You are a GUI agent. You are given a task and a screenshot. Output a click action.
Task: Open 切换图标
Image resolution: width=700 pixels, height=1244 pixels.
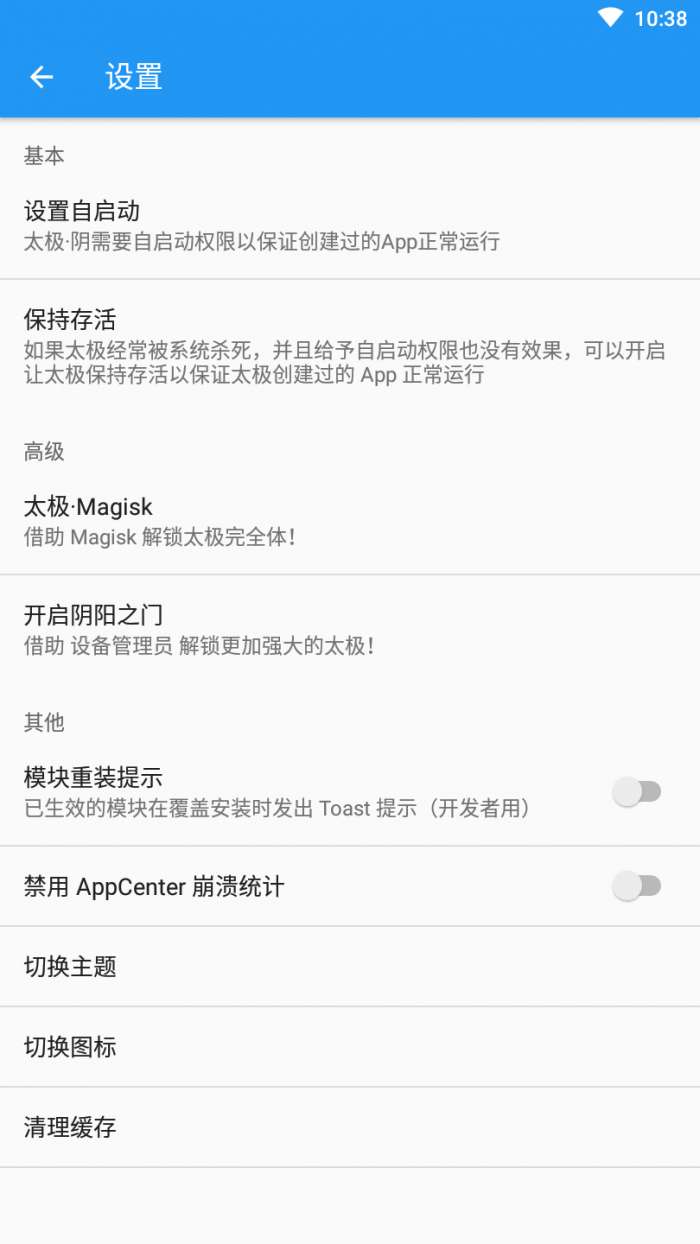350,1047
